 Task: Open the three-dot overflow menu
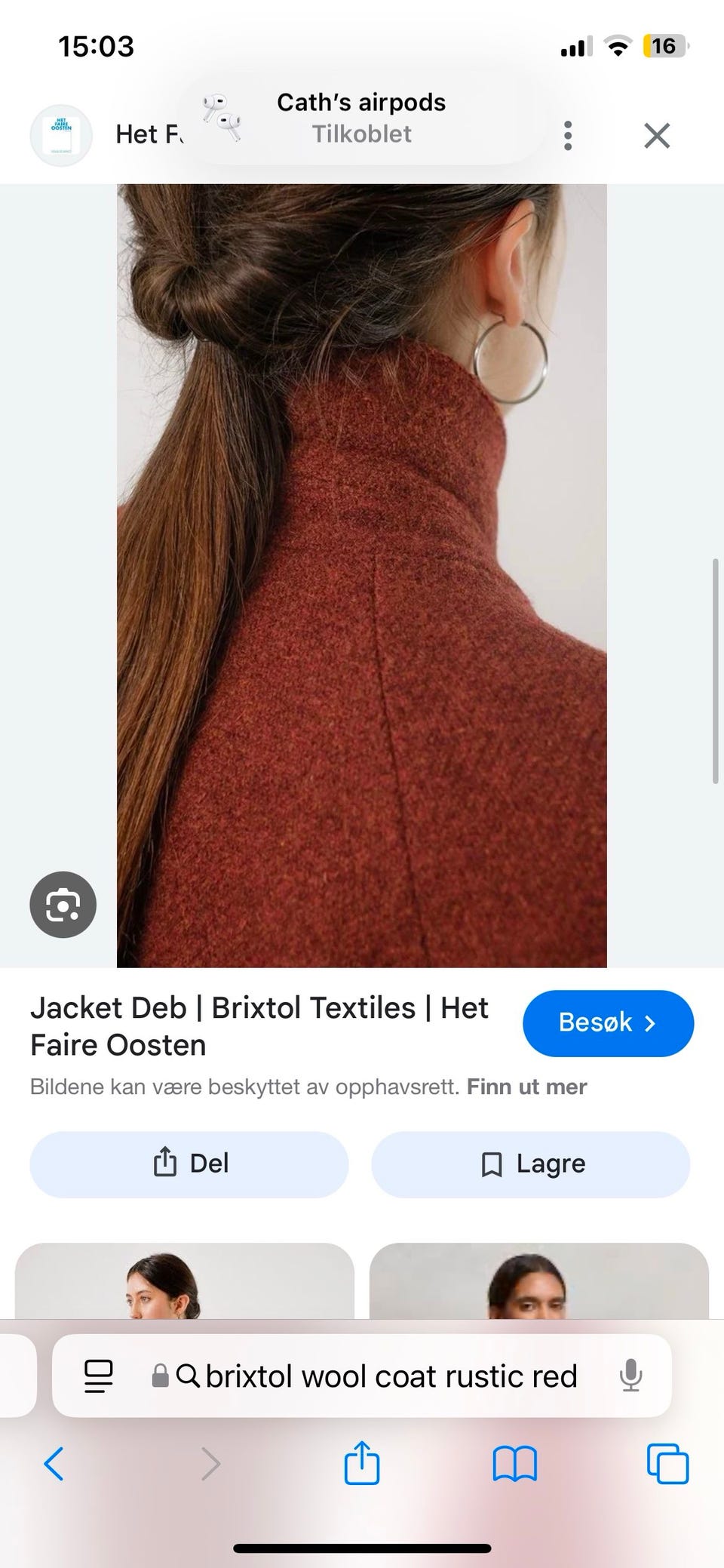[568, 135]
